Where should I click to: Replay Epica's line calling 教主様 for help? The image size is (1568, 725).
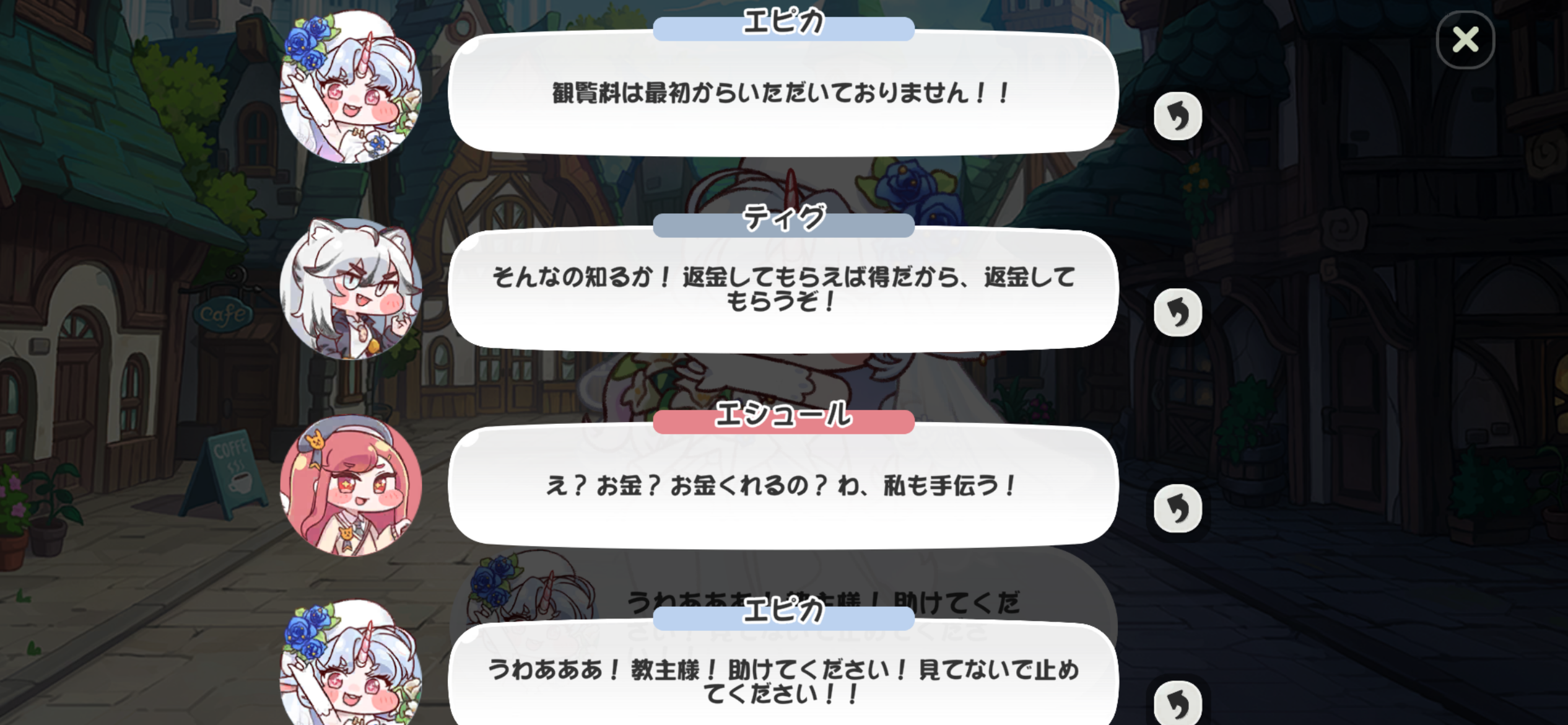[x=1177, y=703]
